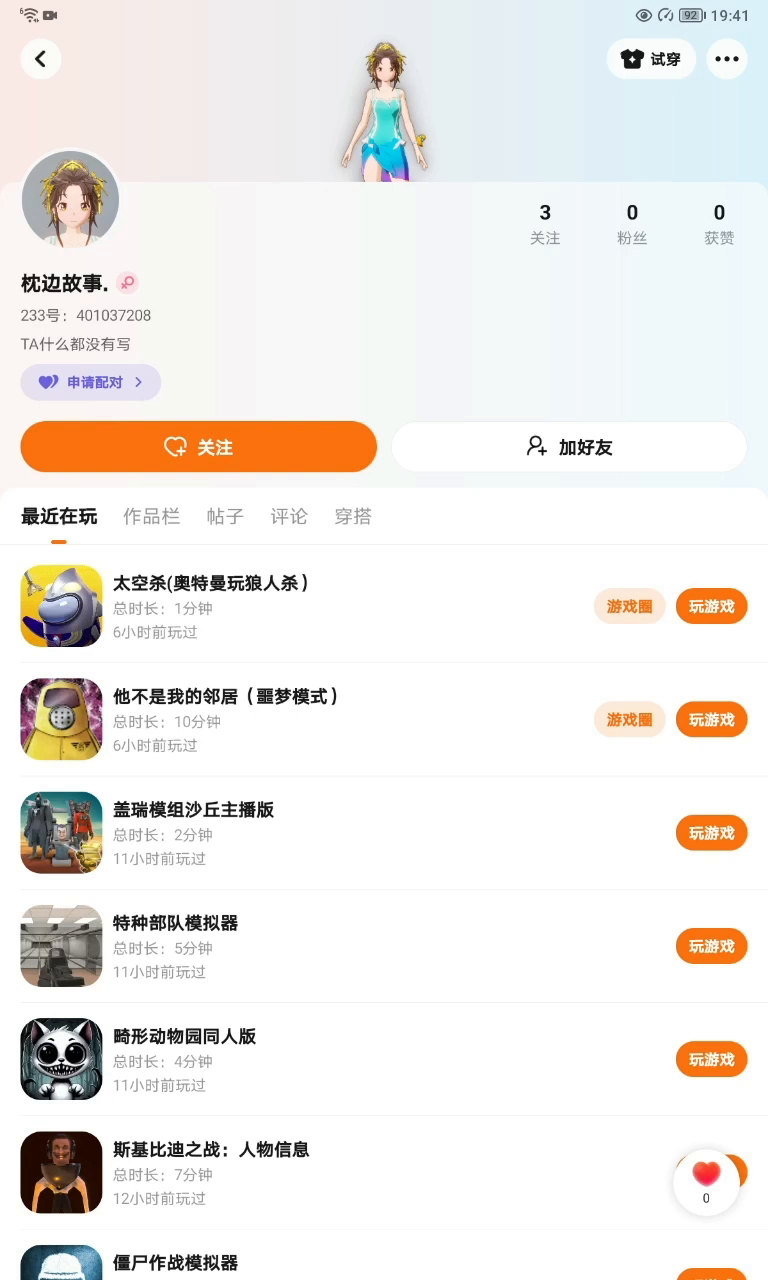Open the 评论 tab
This screenshot has width=768, height=1280.
[289, 516]
